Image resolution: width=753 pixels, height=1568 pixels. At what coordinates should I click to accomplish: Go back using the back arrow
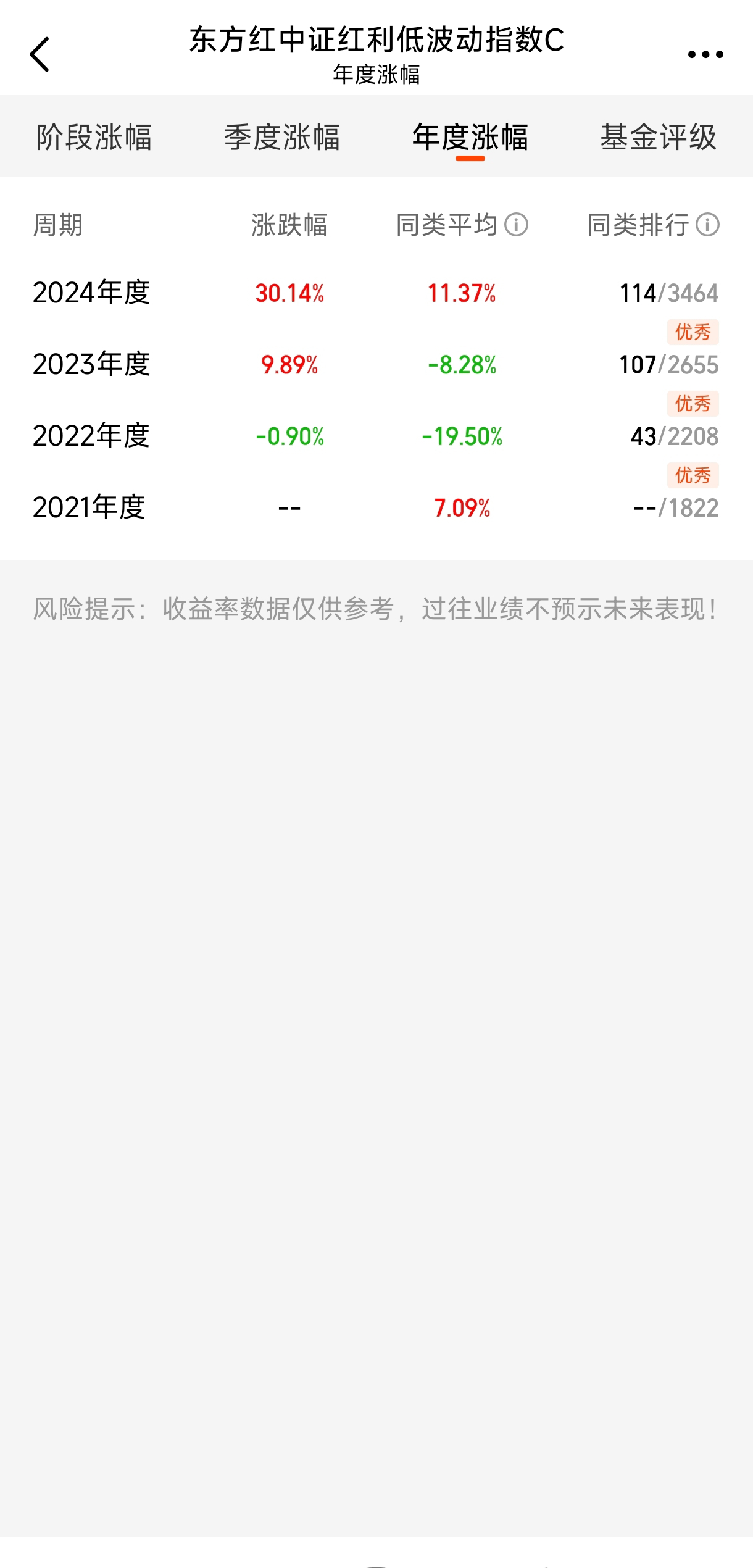point(40,55)
